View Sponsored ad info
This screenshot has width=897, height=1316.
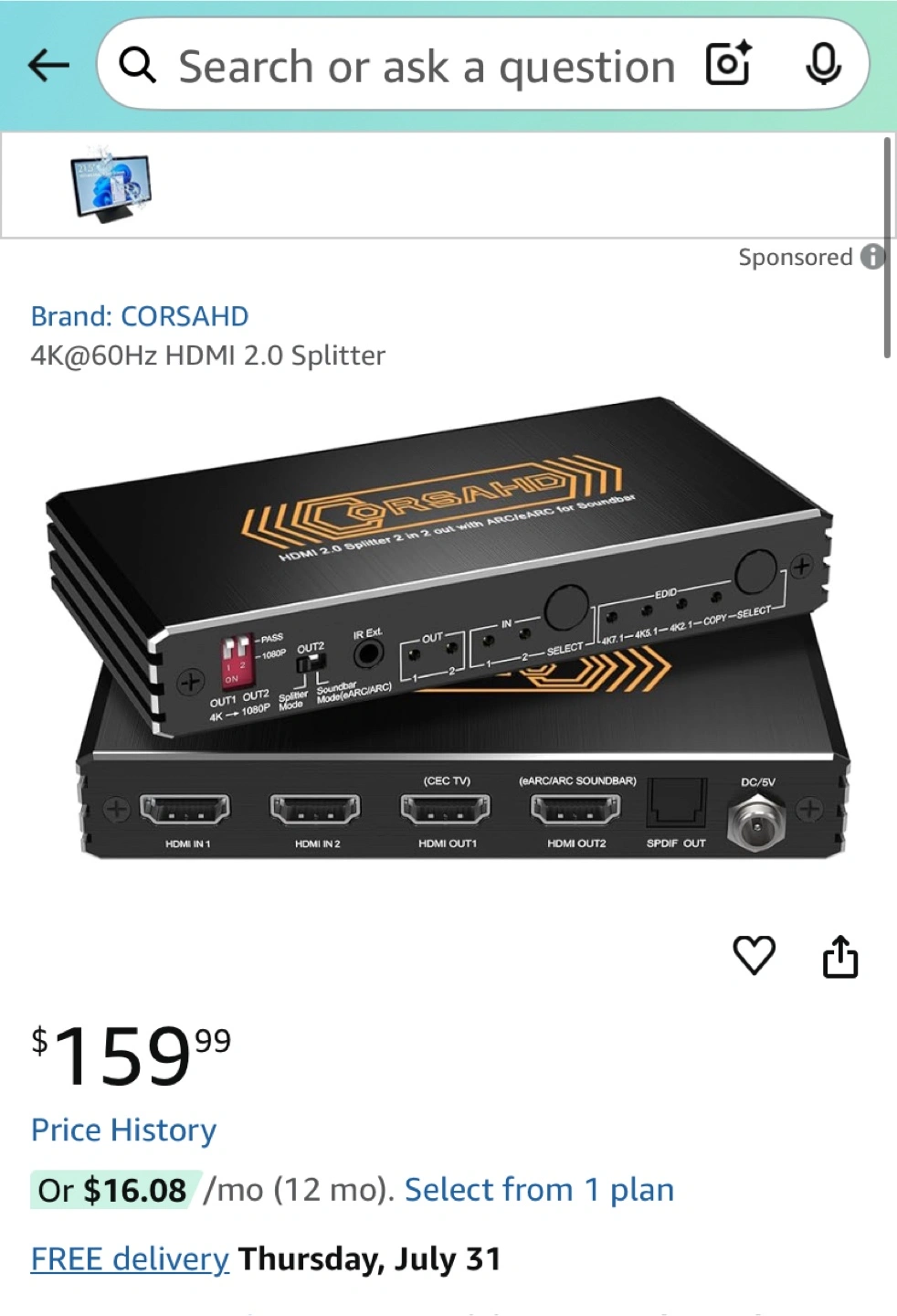pos(872,257)
